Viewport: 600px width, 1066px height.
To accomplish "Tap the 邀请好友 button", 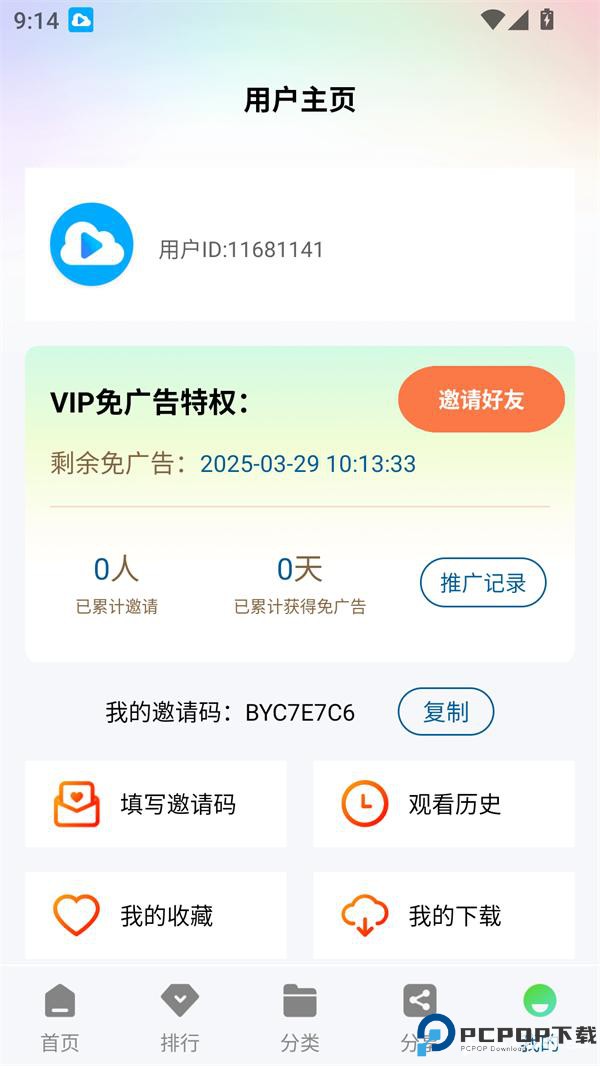I will point(481,399).
